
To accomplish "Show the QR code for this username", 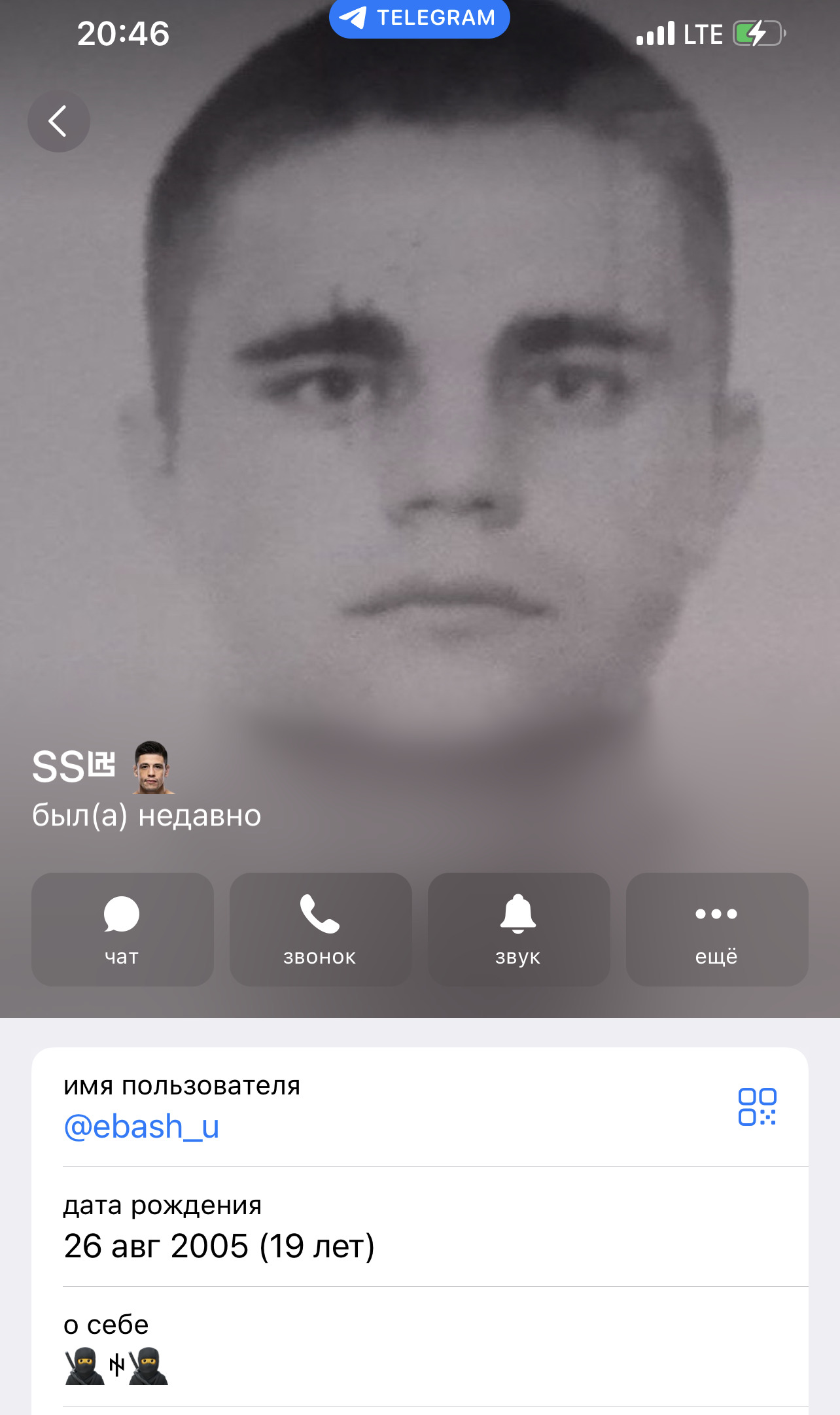I will [757, 1107].
